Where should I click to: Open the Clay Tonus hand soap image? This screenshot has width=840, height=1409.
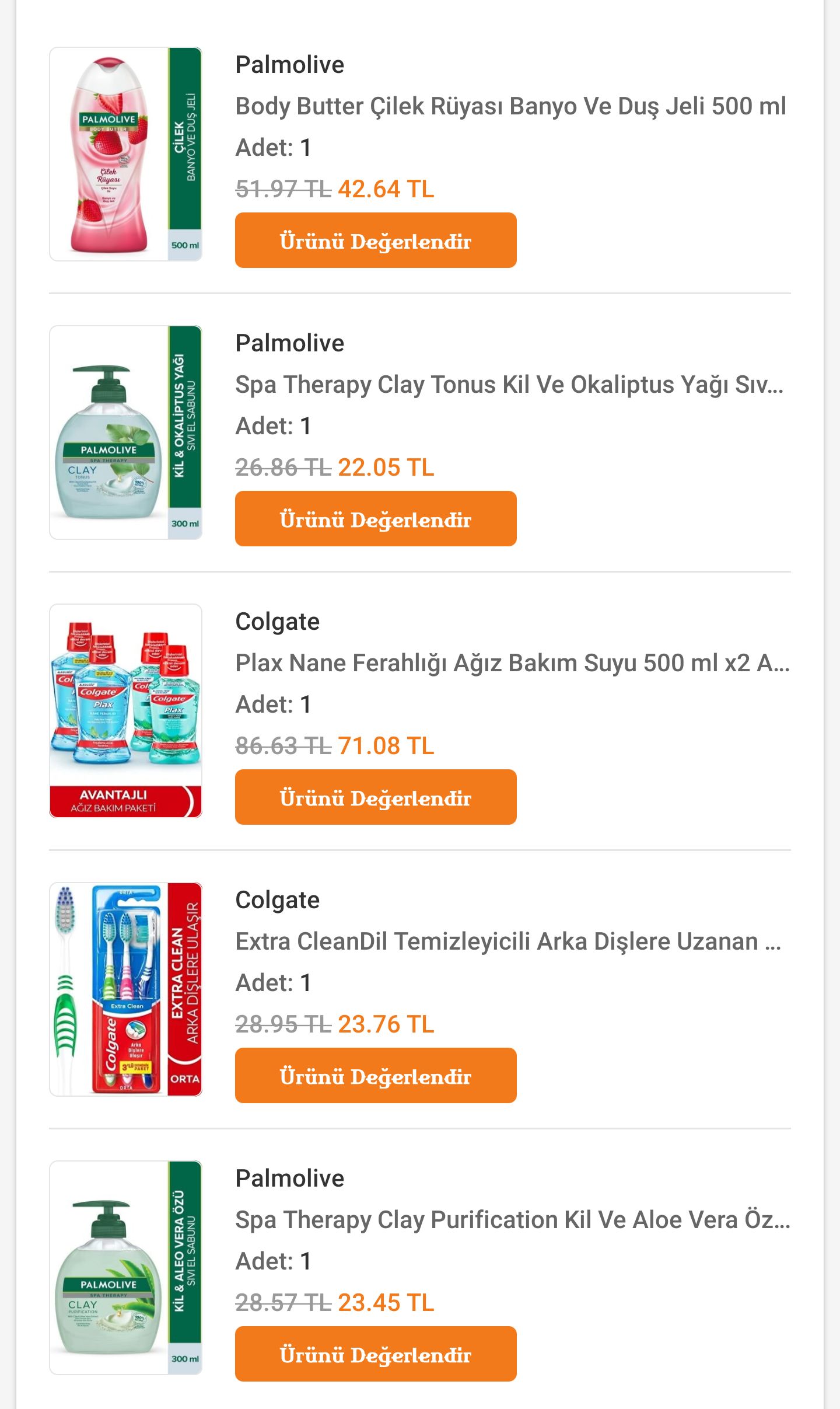126,433
